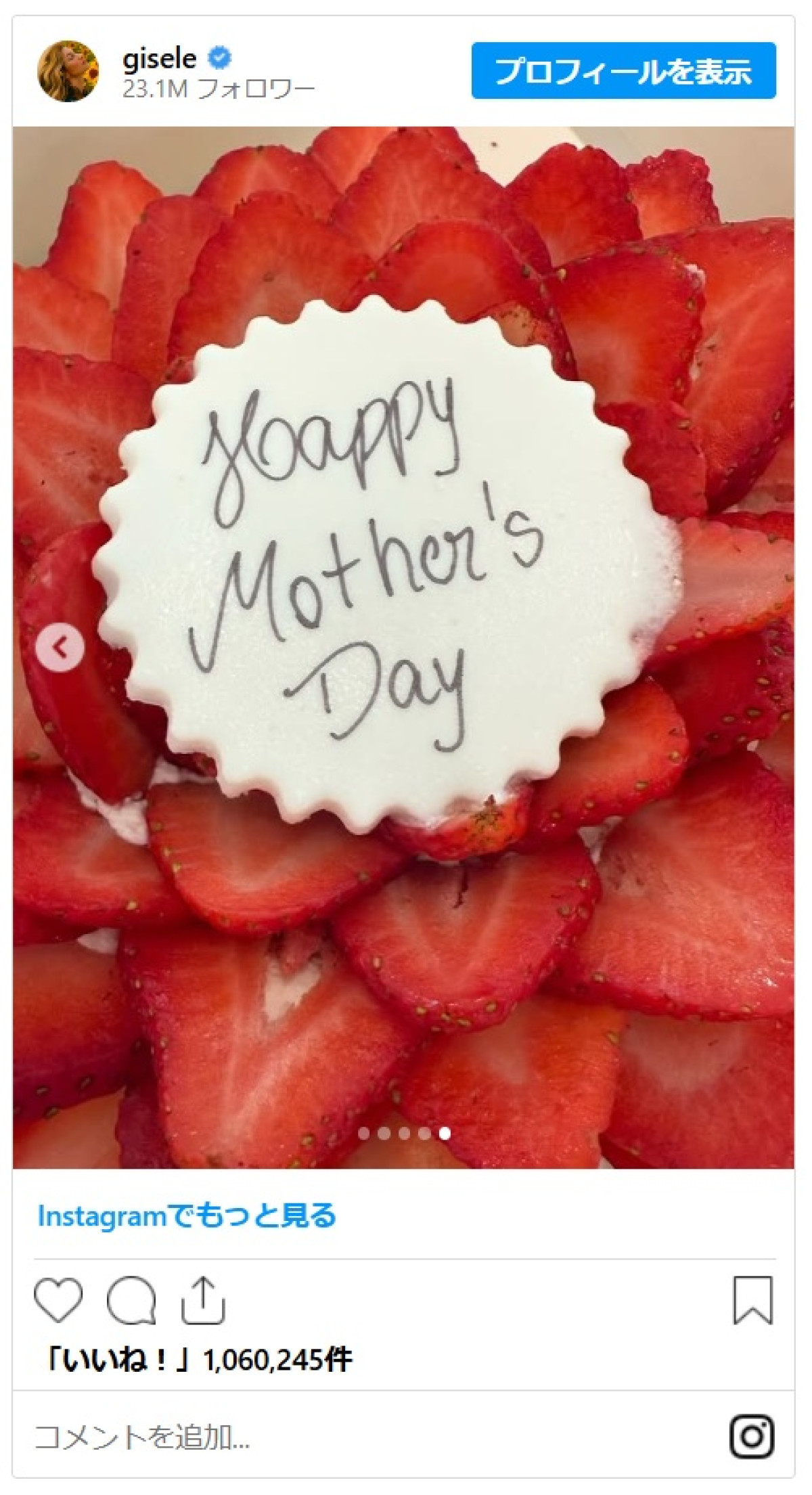Tap the コメントを追加 comment field

pyautogui.click(x=271, y=1437)
